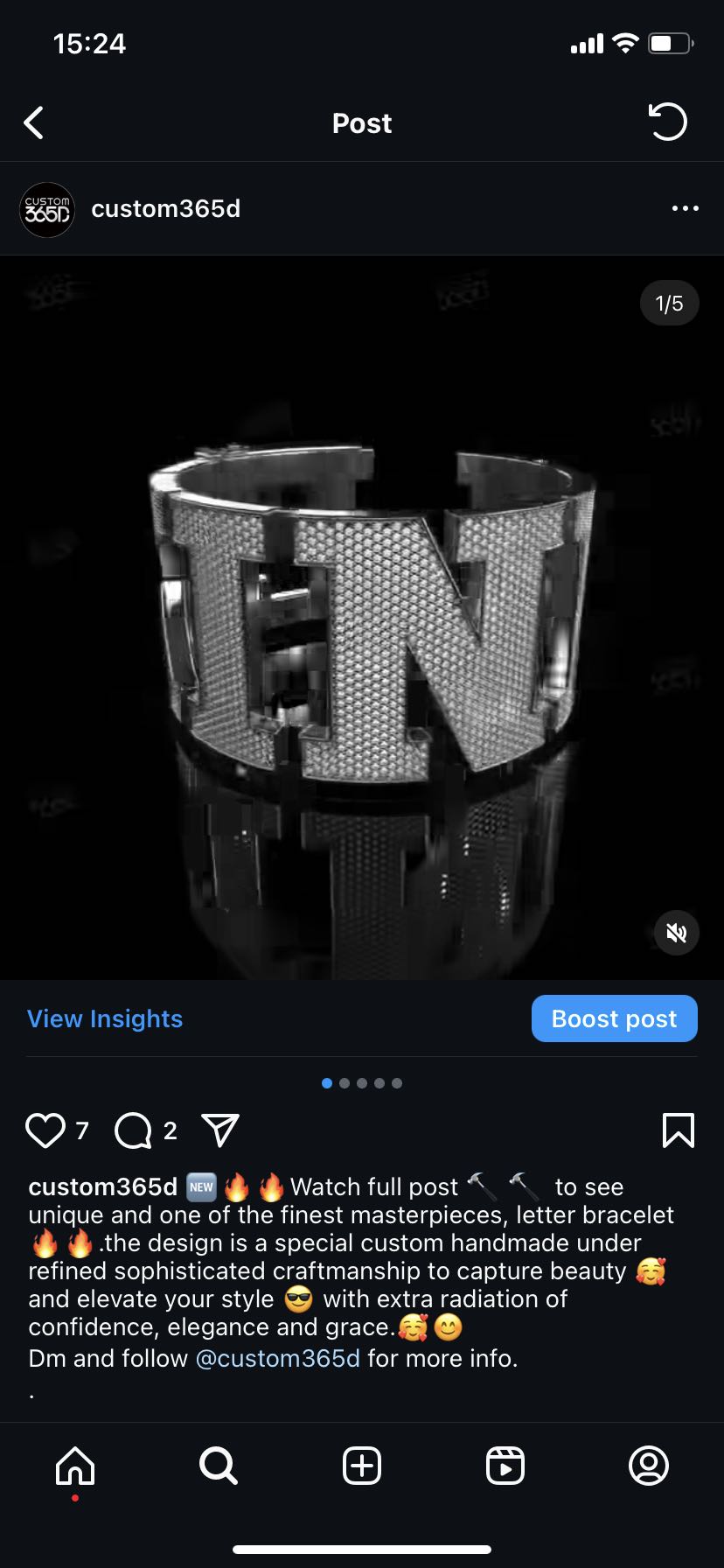Go back from the Post screen
The width and height of the screenshot is (724, 1568).
coord(33,123)
